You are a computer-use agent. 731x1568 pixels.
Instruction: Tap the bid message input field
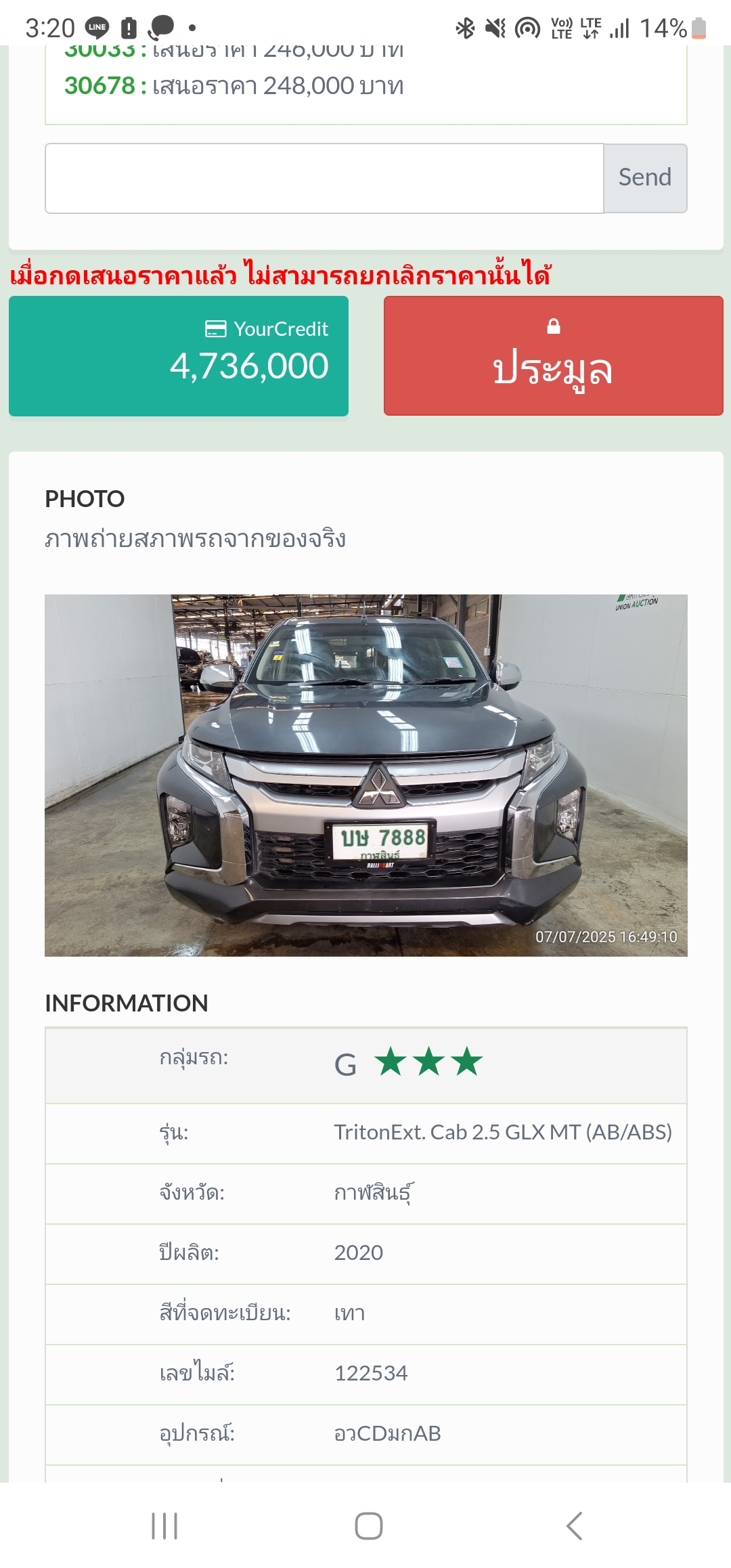click(324, 178)
